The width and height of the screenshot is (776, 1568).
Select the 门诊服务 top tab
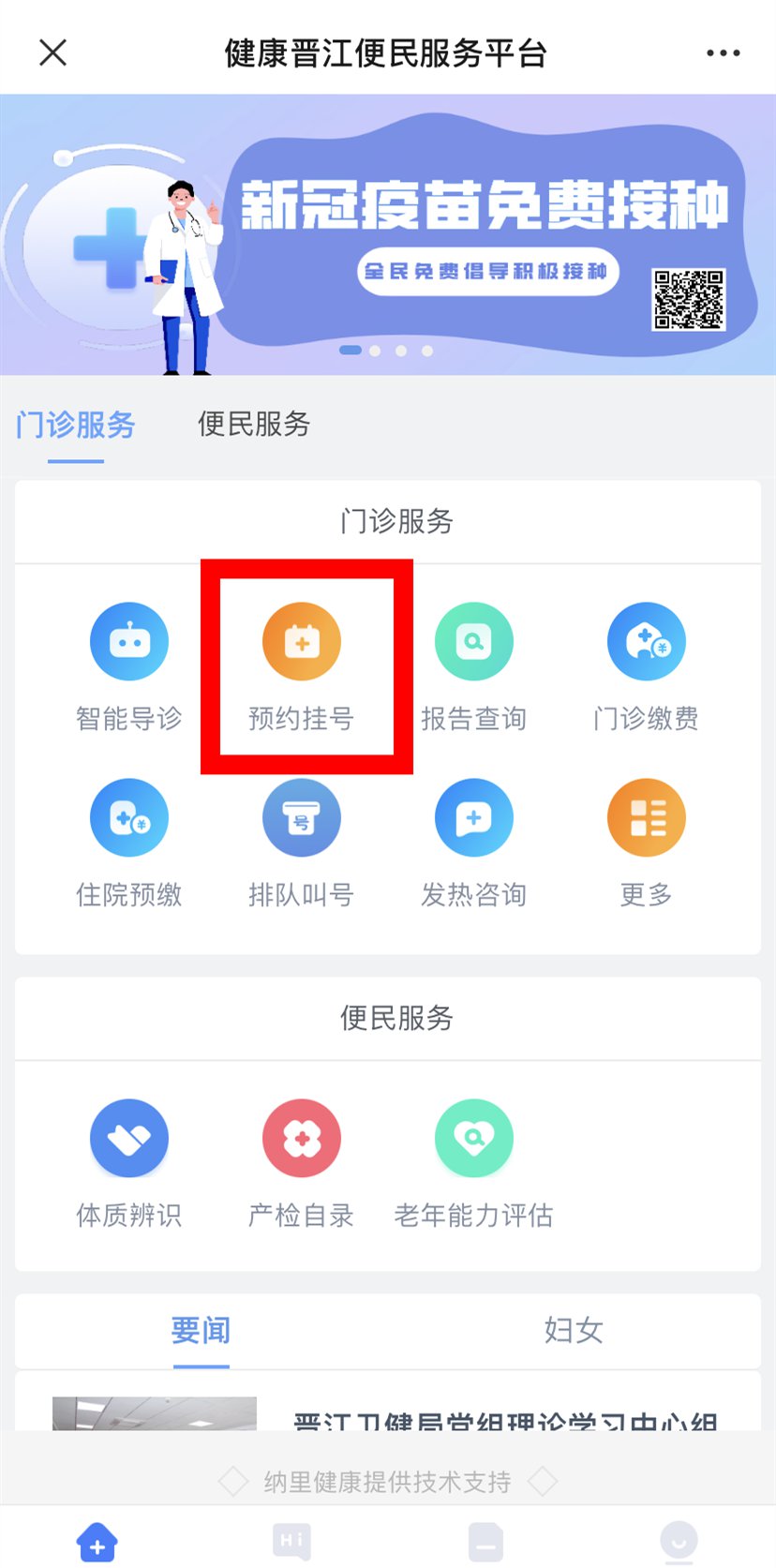tap(76, 425)
